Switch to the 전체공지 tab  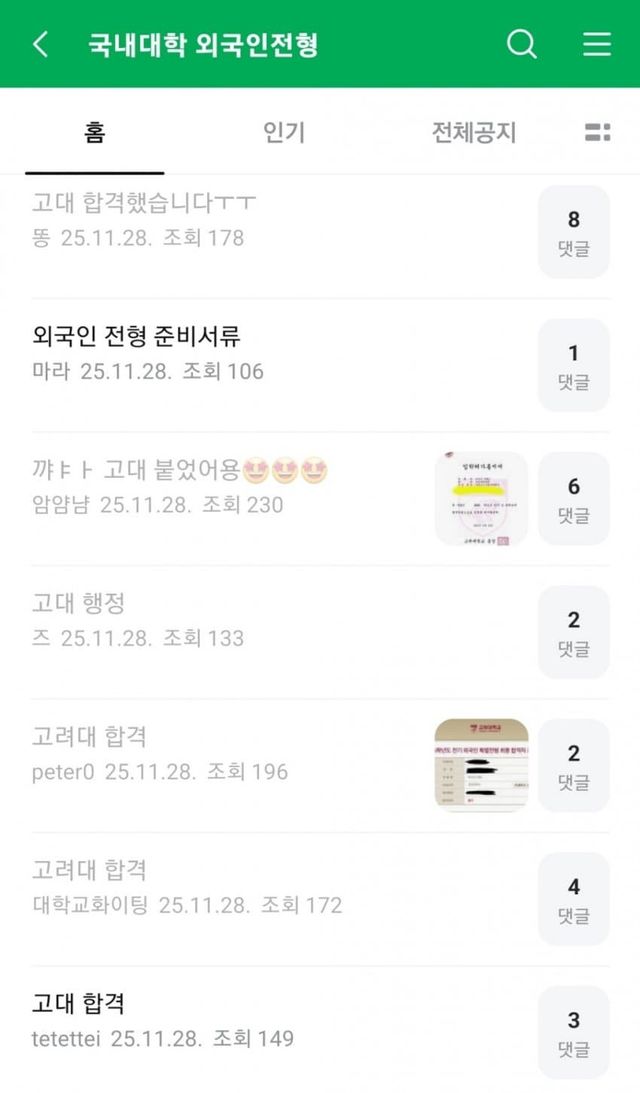pos(474,132)
